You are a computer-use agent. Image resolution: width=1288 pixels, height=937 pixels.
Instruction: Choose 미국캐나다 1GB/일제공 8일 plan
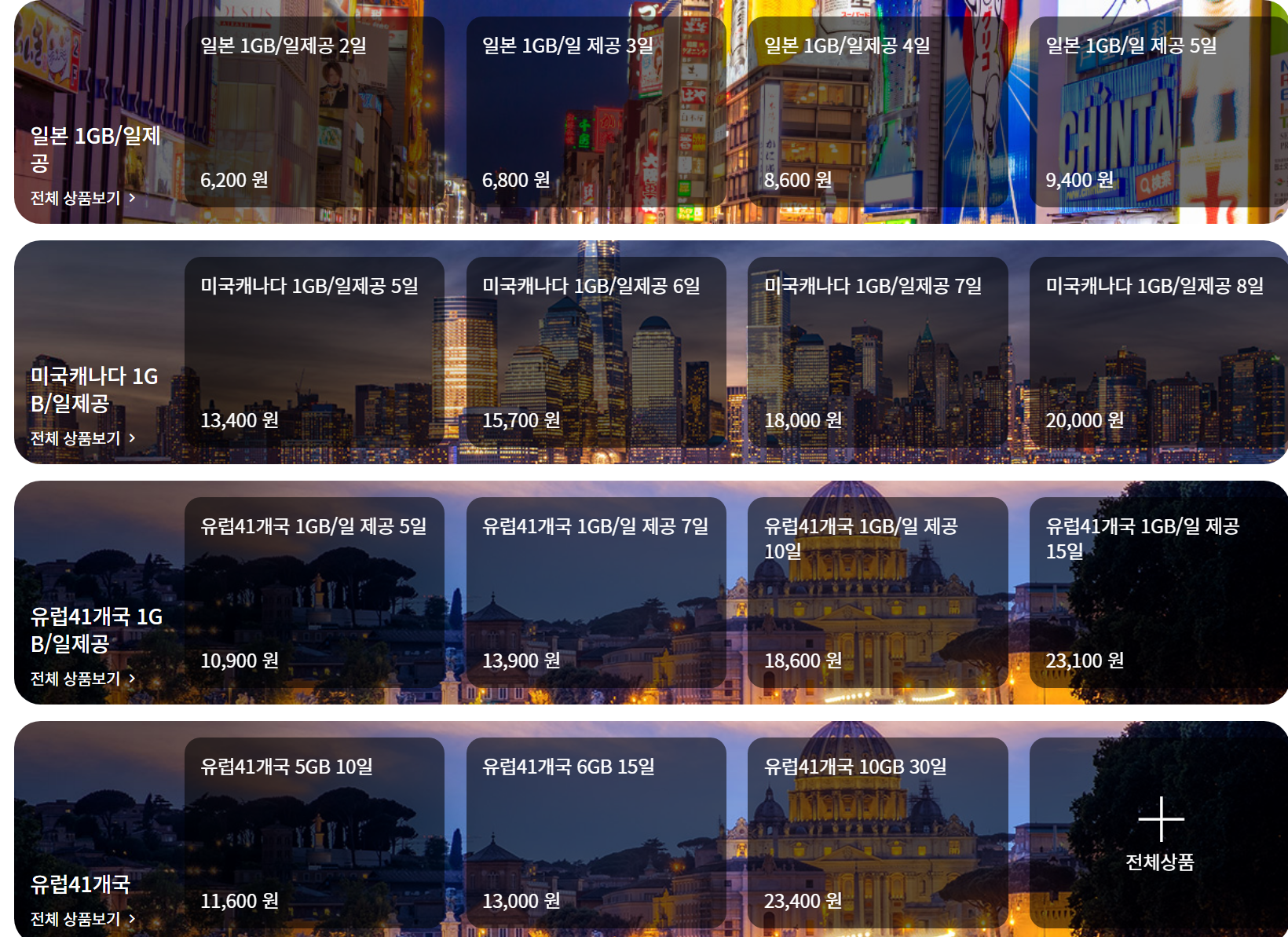point(1158,353)
